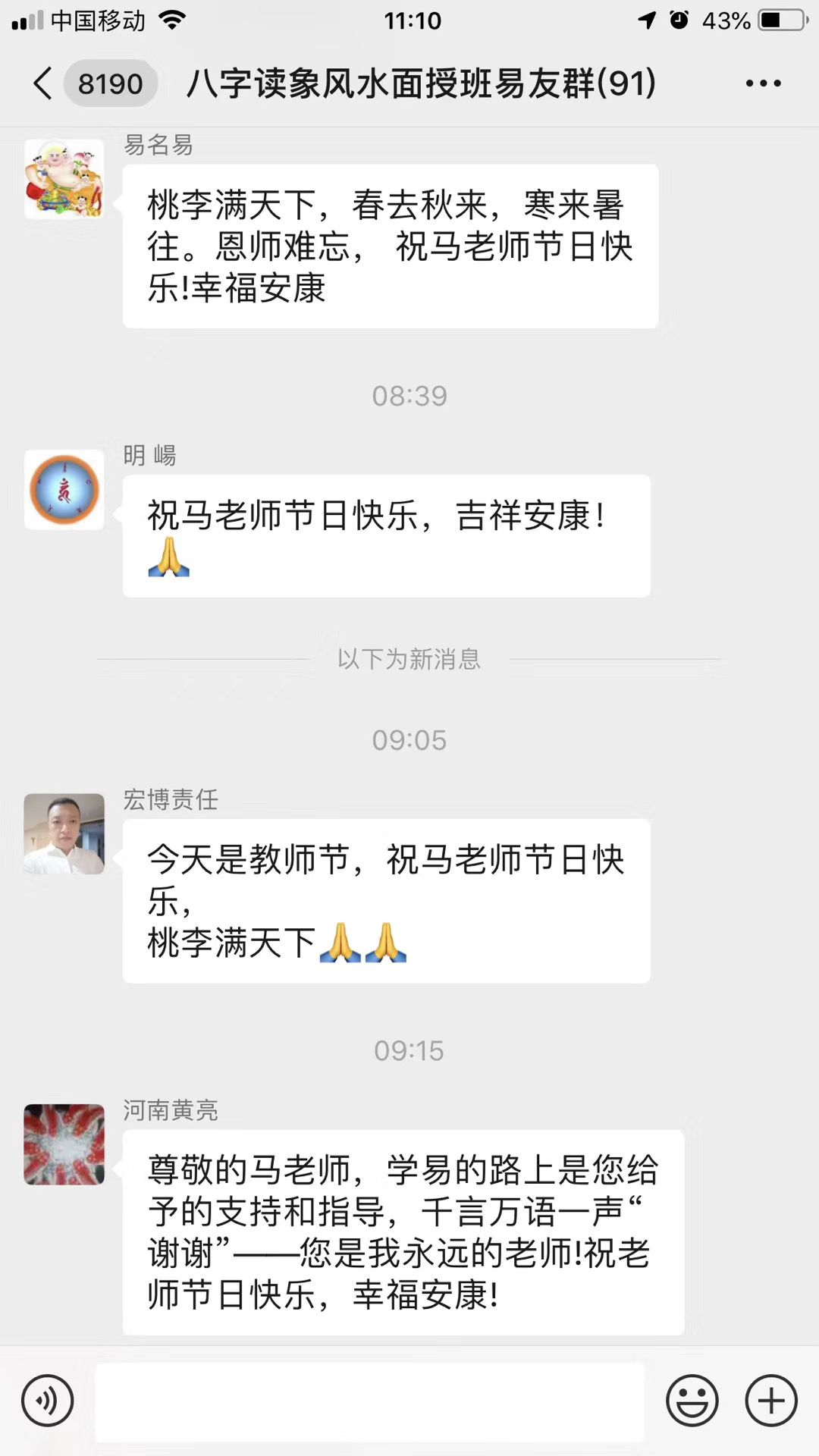
Task: Switch to voice message input
Action: point(48,1401)
